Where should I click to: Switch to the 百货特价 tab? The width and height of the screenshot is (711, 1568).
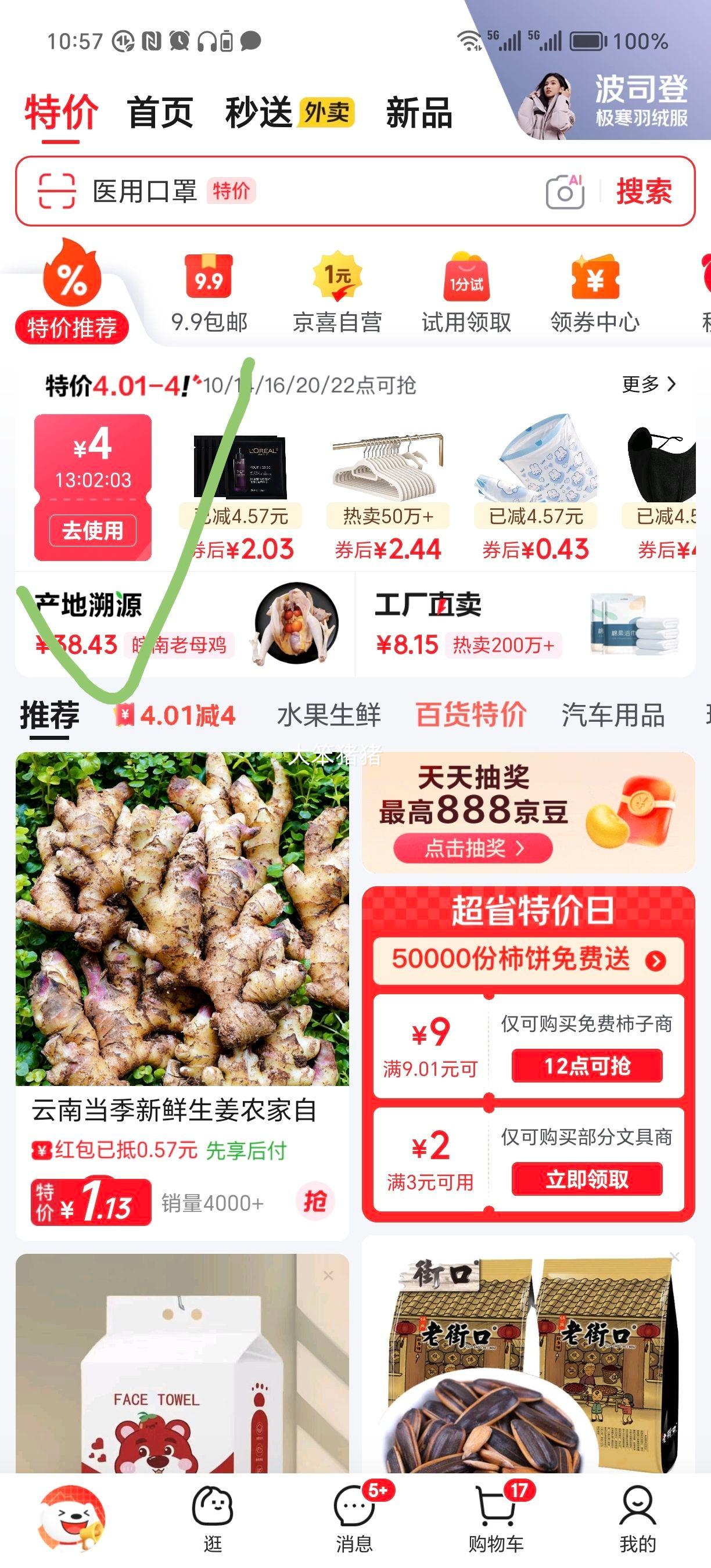point(471,717)
